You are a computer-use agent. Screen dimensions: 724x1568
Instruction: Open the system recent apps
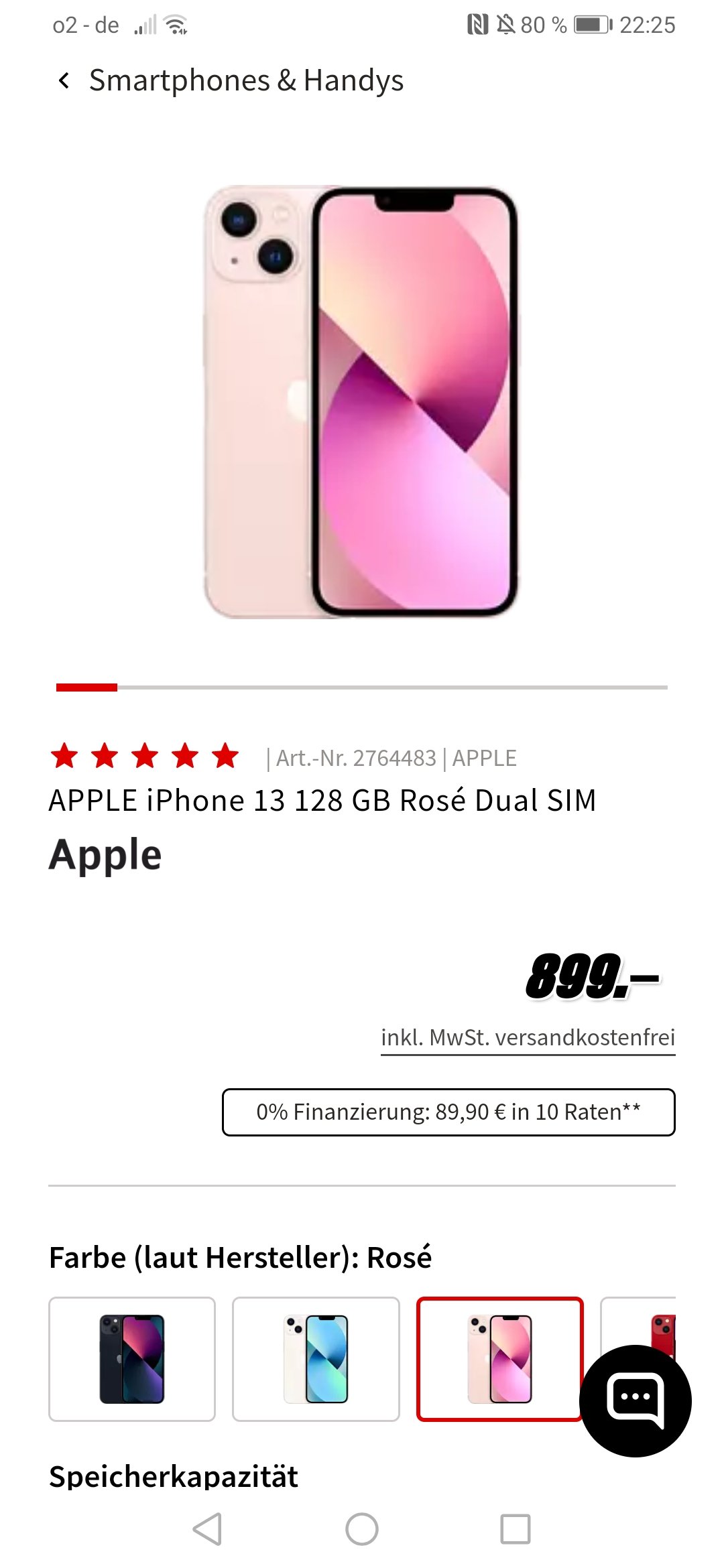516,1529
